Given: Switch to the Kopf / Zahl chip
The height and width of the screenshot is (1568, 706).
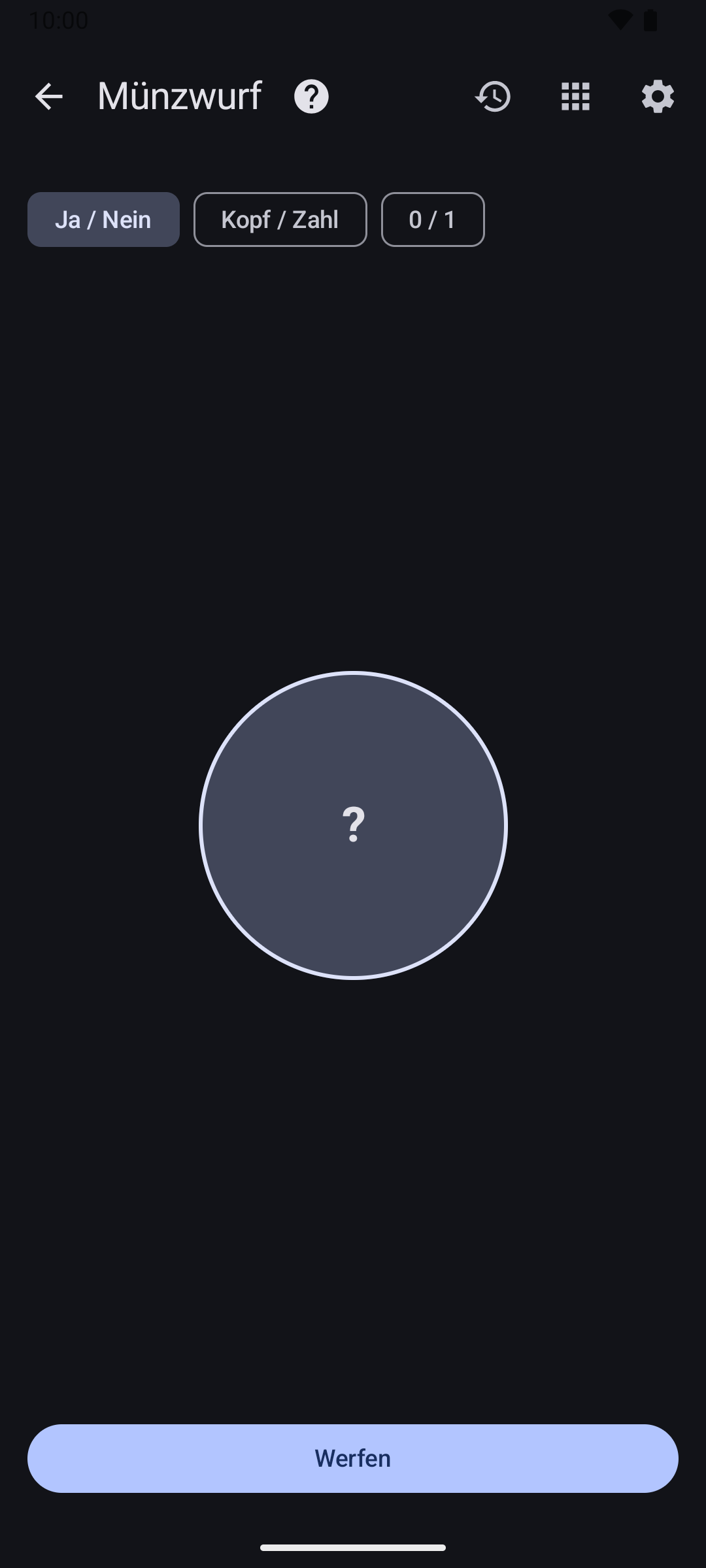Looking at the screenshot, I should tap(280, 220).
